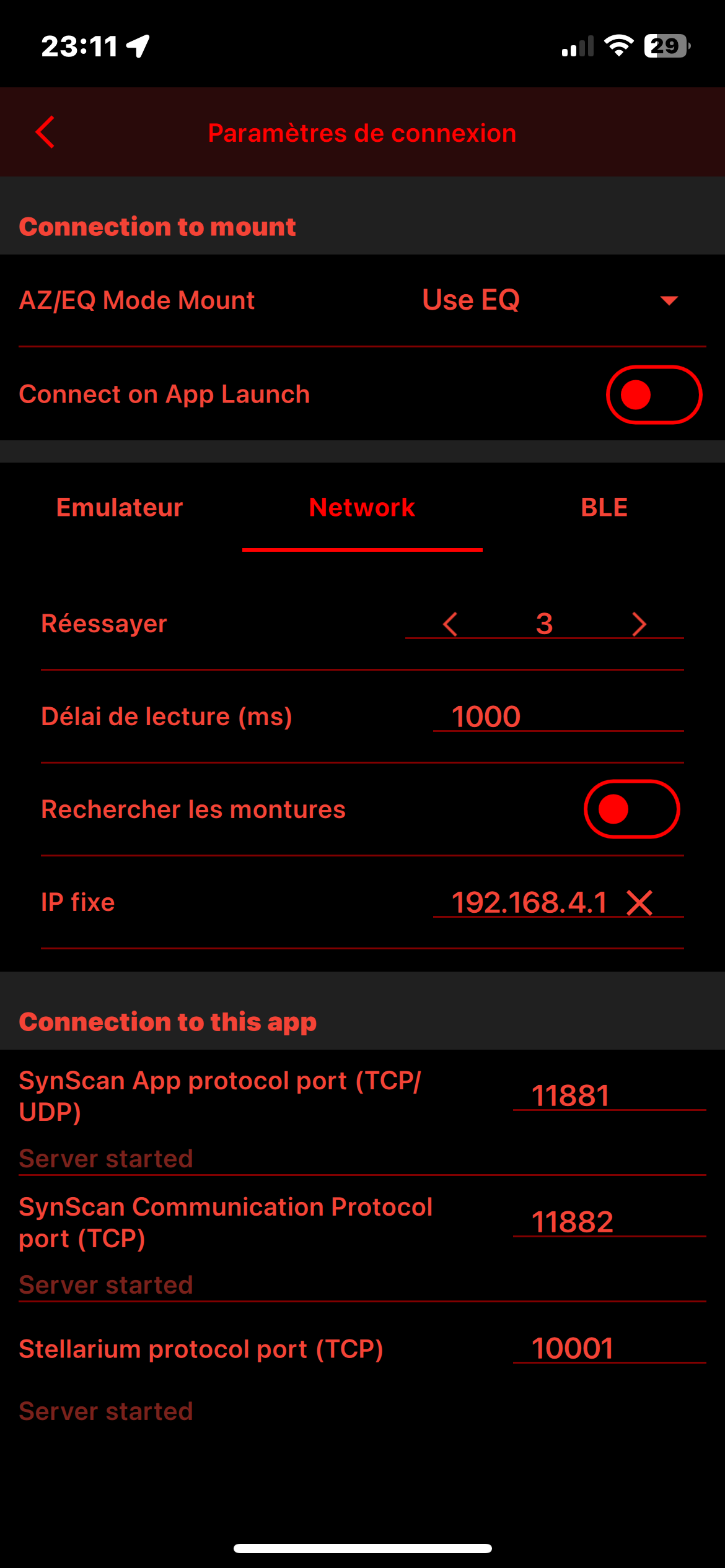Decrease the Réessayer retry count
Image resolution: width=725 pixels, height=1568 pixels.
tap(450, 624)
